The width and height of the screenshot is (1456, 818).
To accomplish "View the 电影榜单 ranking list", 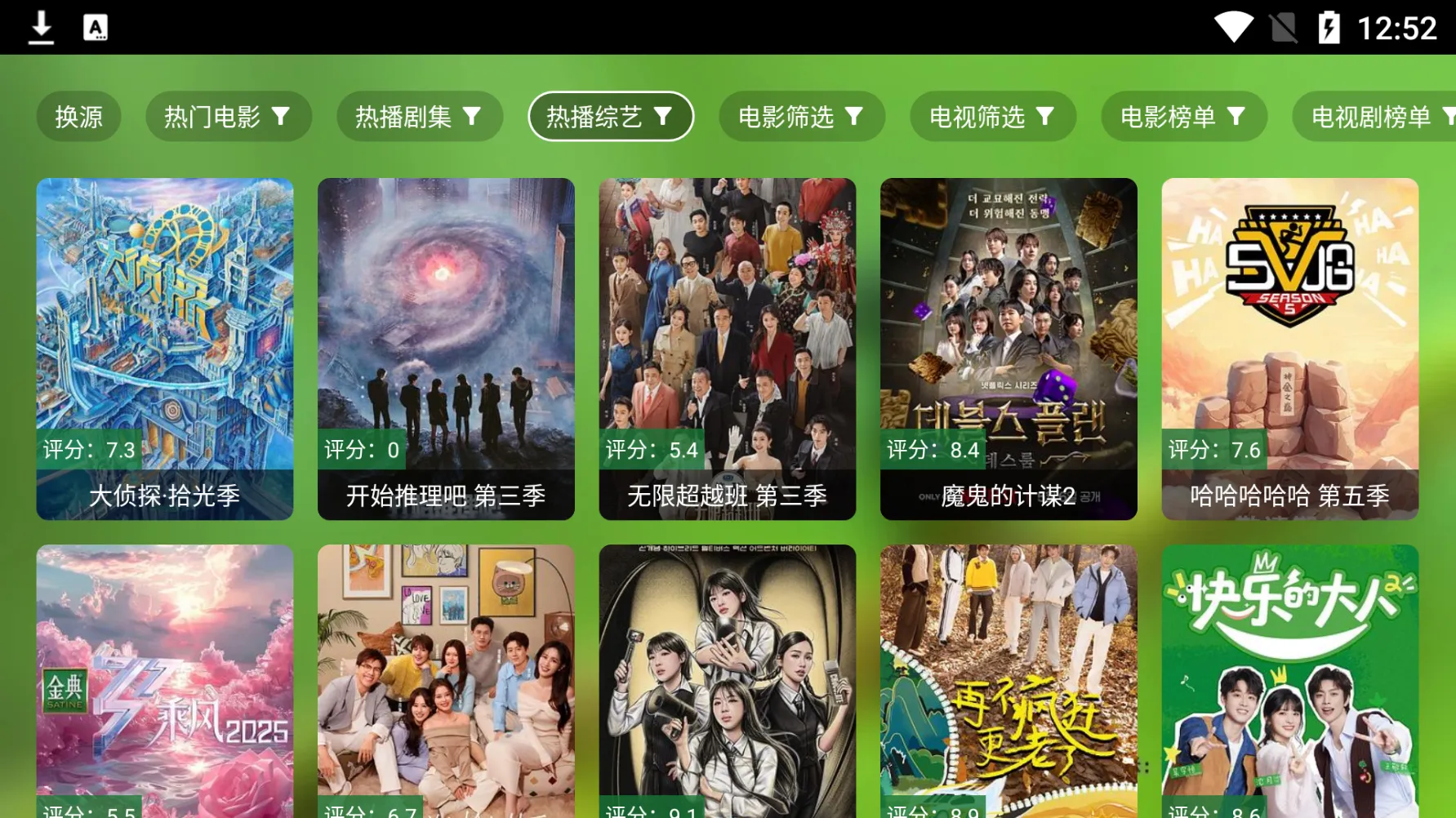I will point(1183,117).
